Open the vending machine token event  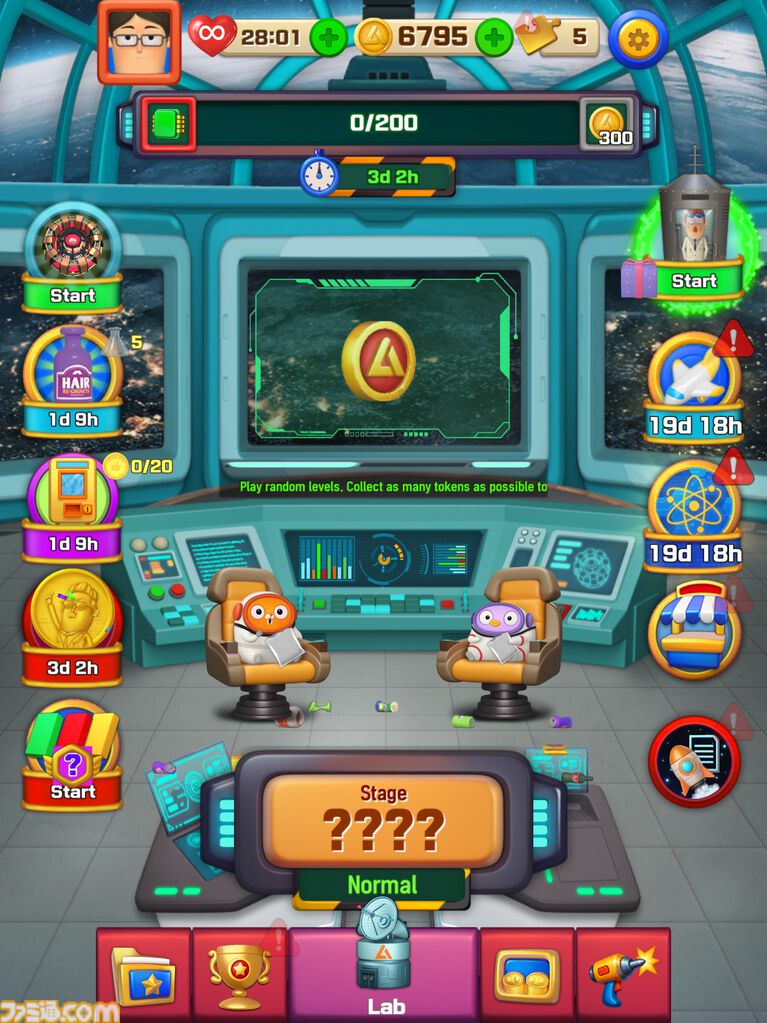pos(73,505)
